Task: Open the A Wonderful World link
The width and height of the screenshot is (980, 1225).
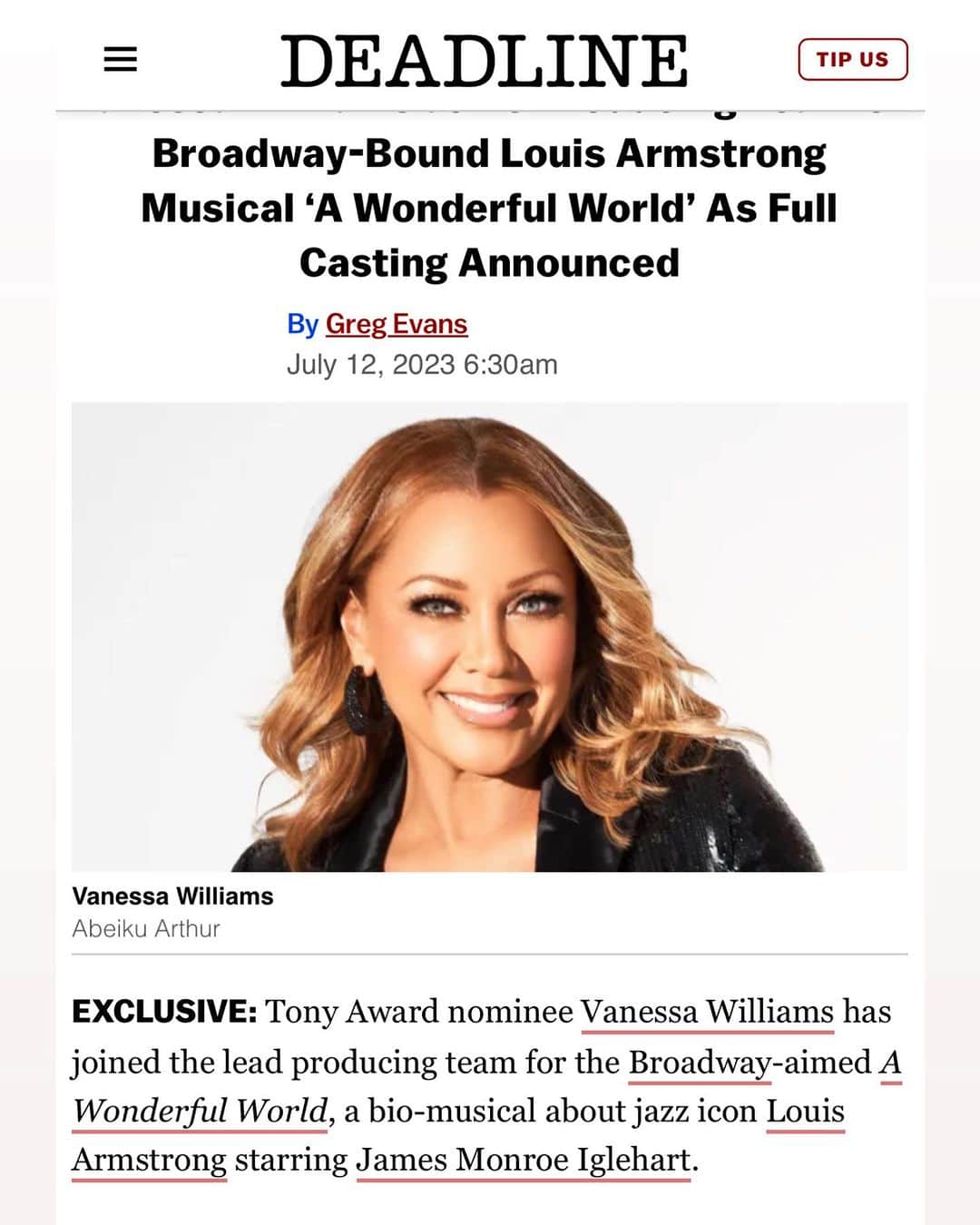Action: [x=200, y=1111]
